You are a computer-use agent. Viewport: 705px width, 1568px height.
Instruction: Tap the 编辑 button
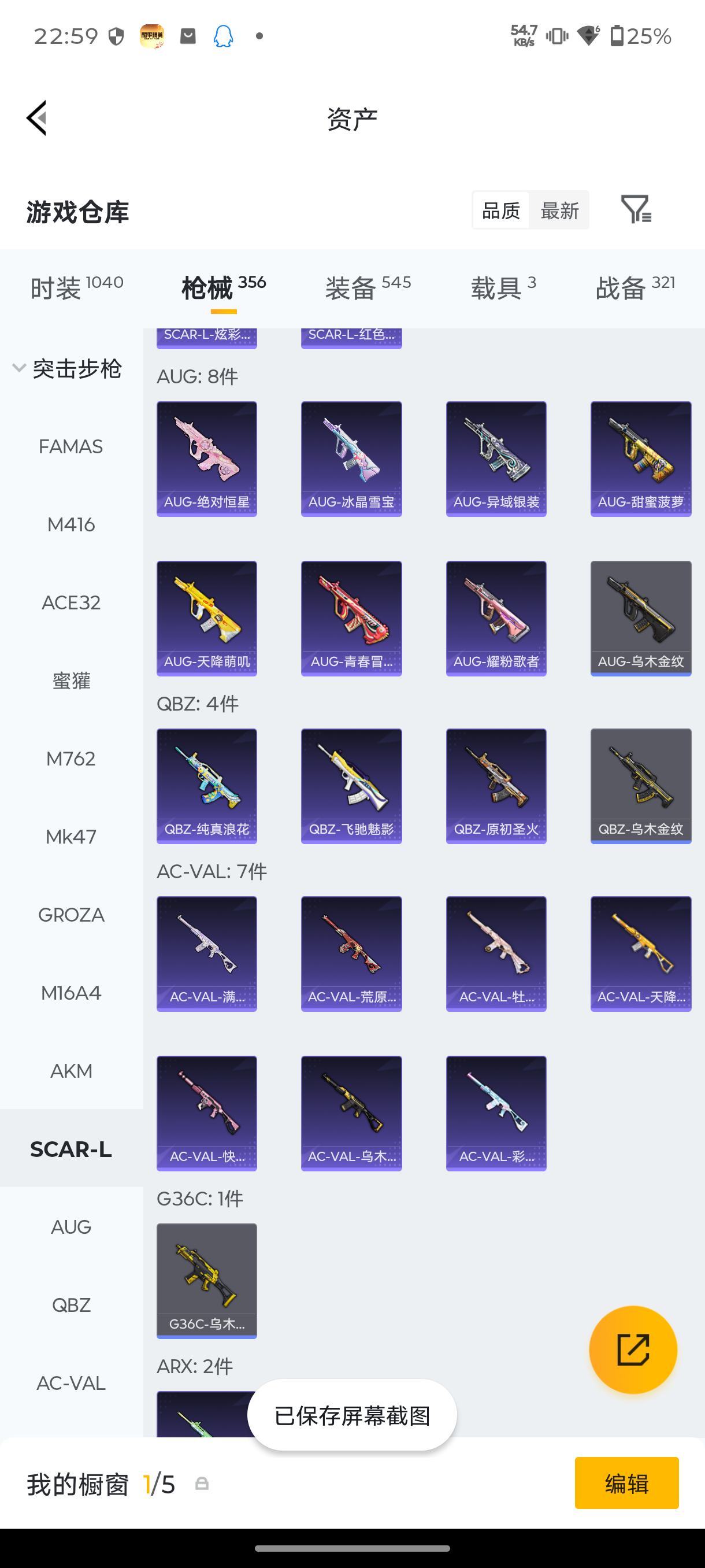point(626,1483)
